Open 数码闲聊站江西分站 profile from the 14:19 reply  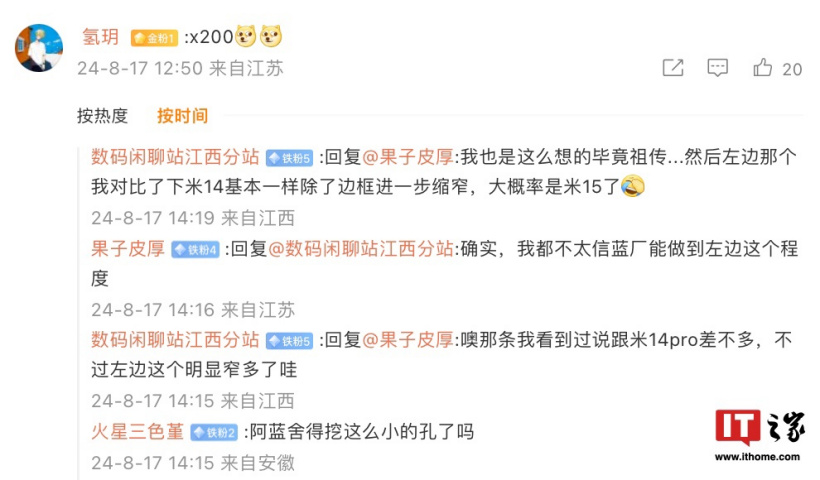coord(175,157)
